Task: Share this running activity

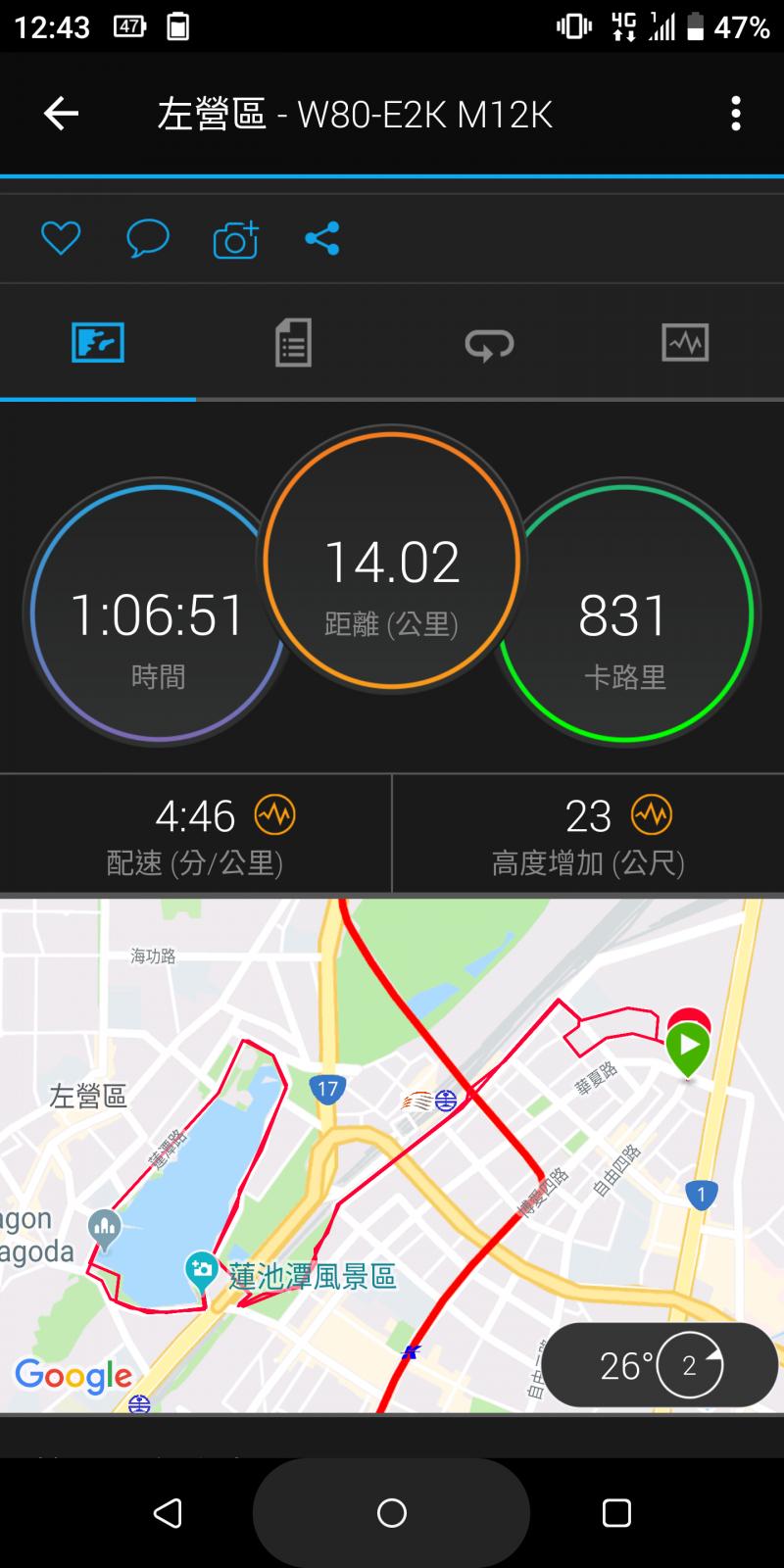Action: pyautogui.click(x=322, y=238)
